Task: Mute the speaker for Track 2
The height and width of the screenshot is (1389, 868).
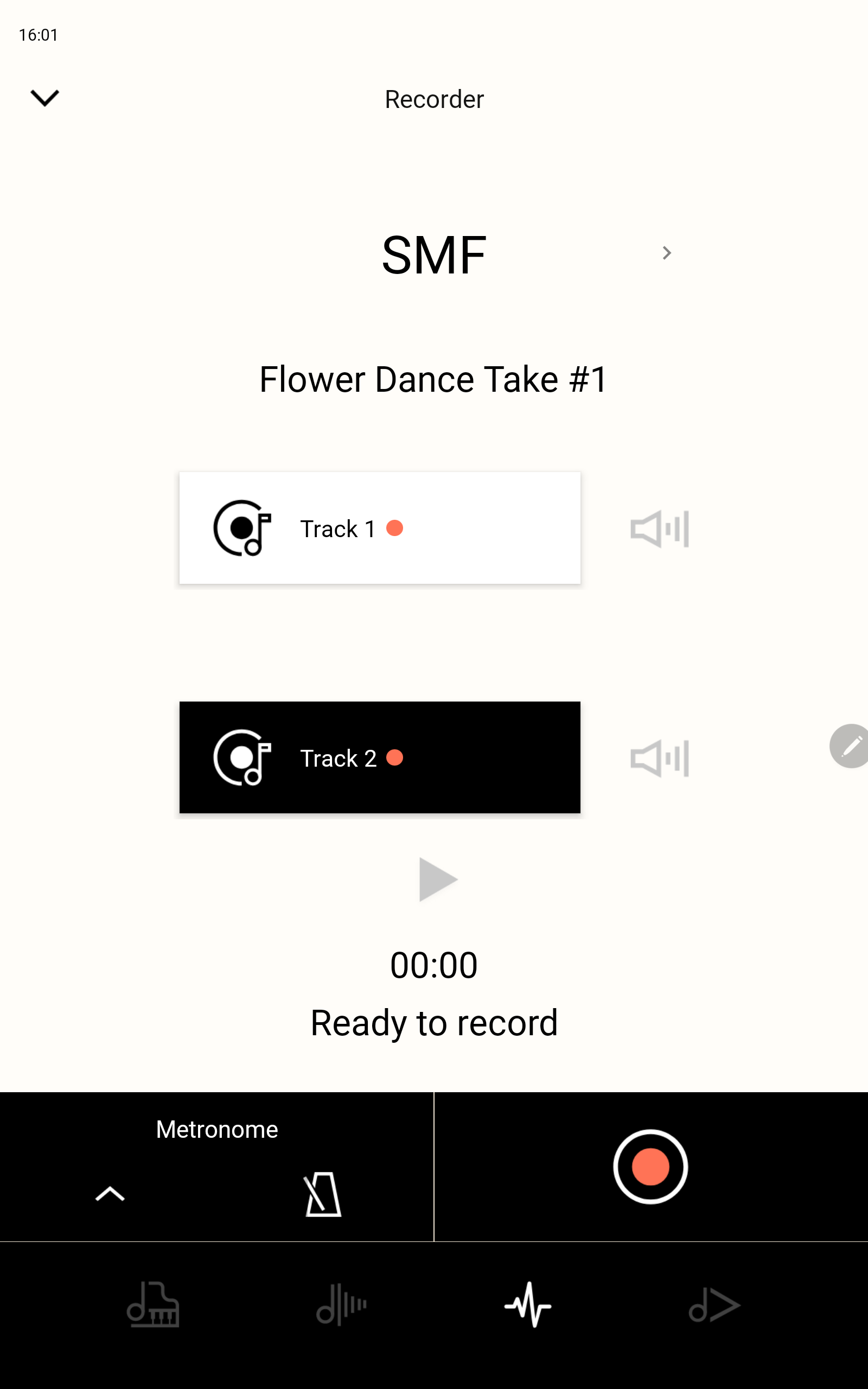Action: [659, 758]
